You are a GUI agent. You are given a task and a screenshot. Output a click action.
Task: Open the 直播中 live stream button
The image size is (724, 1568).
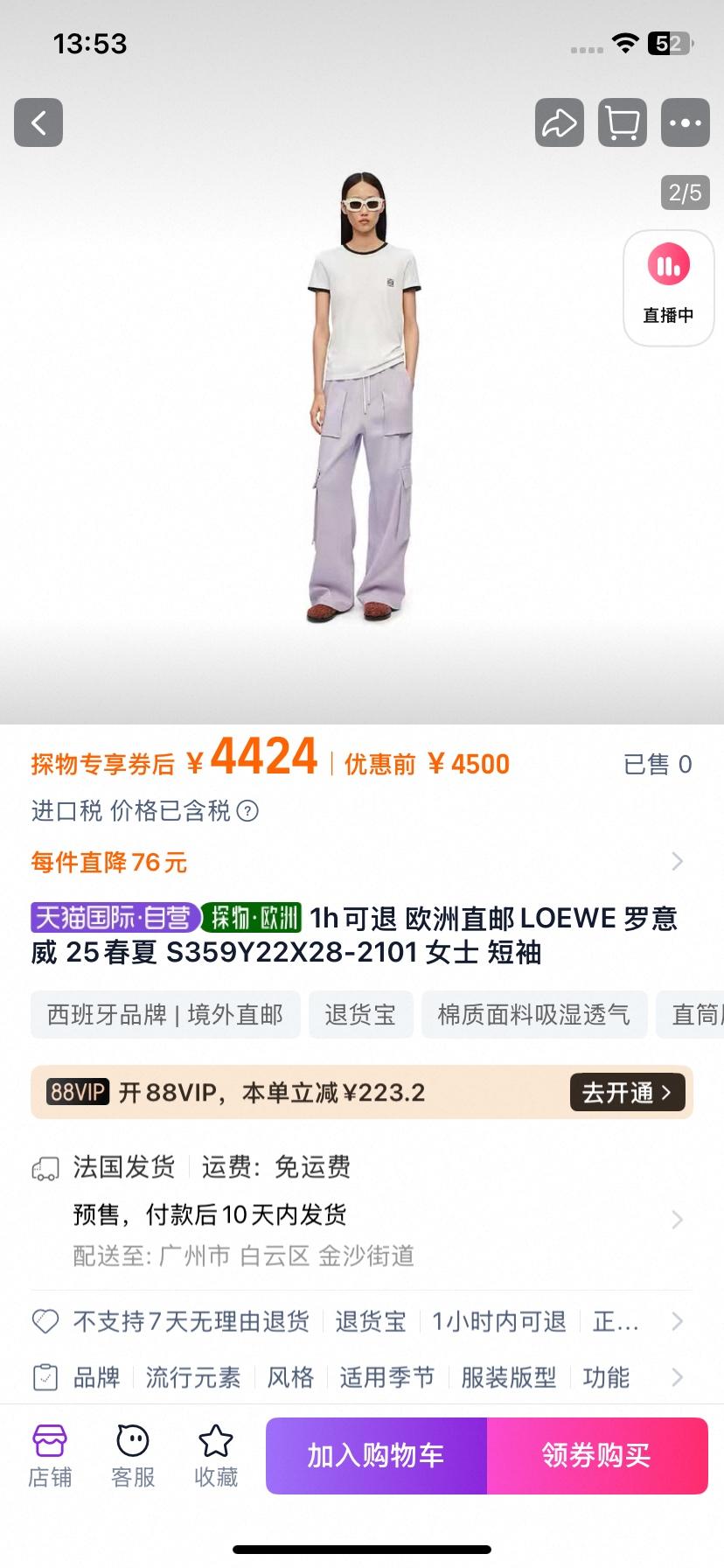pyautogui.click(x=668, y=288)
